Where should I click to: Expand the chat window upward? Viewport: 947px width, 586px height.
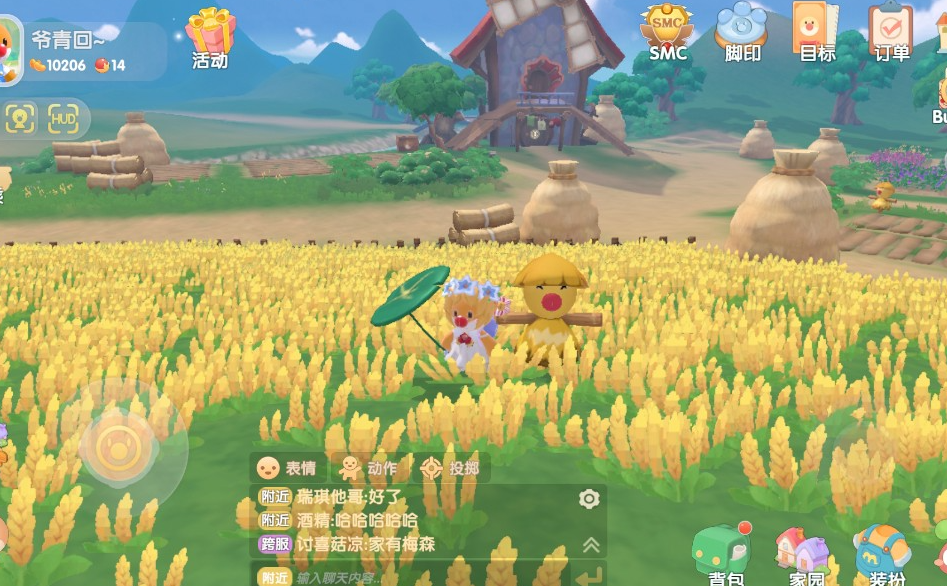(x=591, y=544)
